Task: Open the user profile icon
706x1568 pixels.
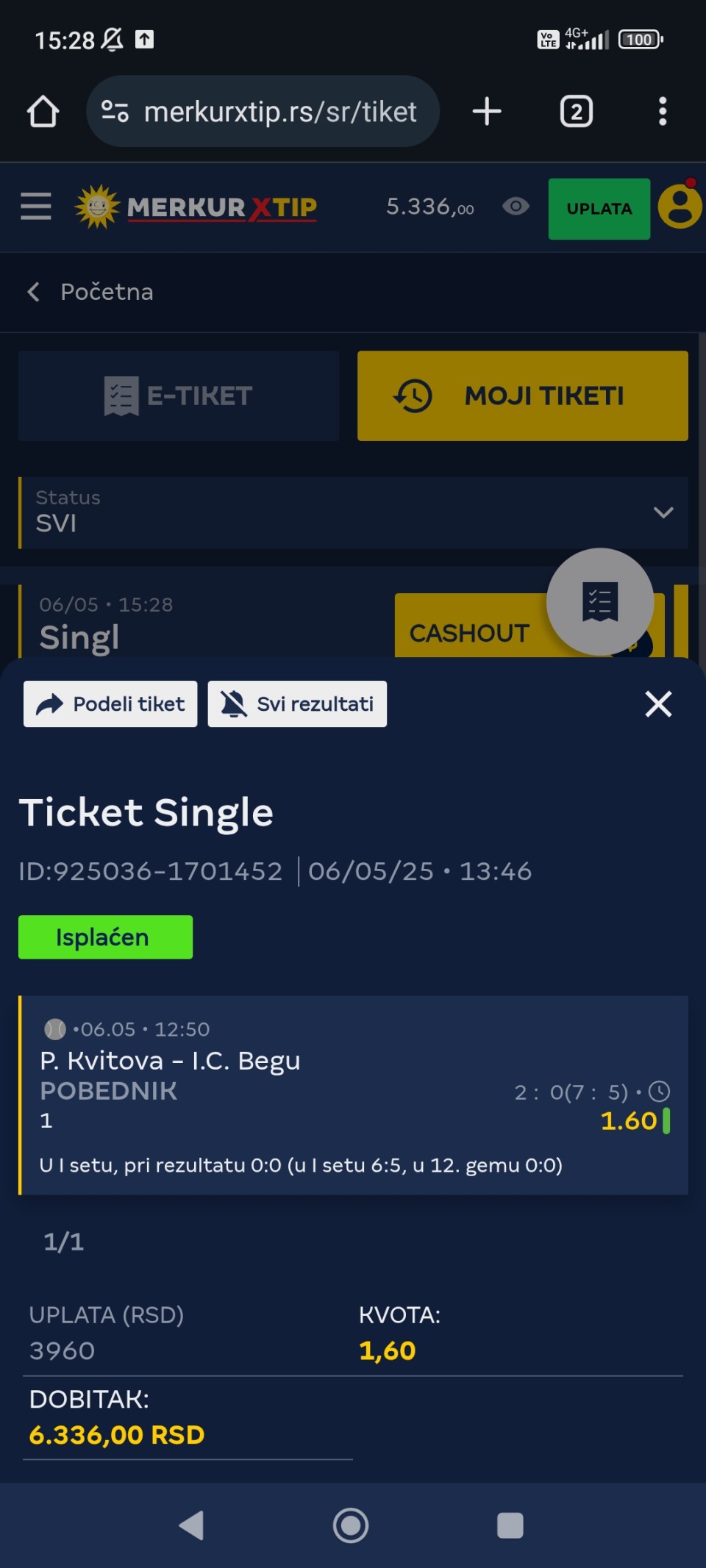Action: pos(680,205)
